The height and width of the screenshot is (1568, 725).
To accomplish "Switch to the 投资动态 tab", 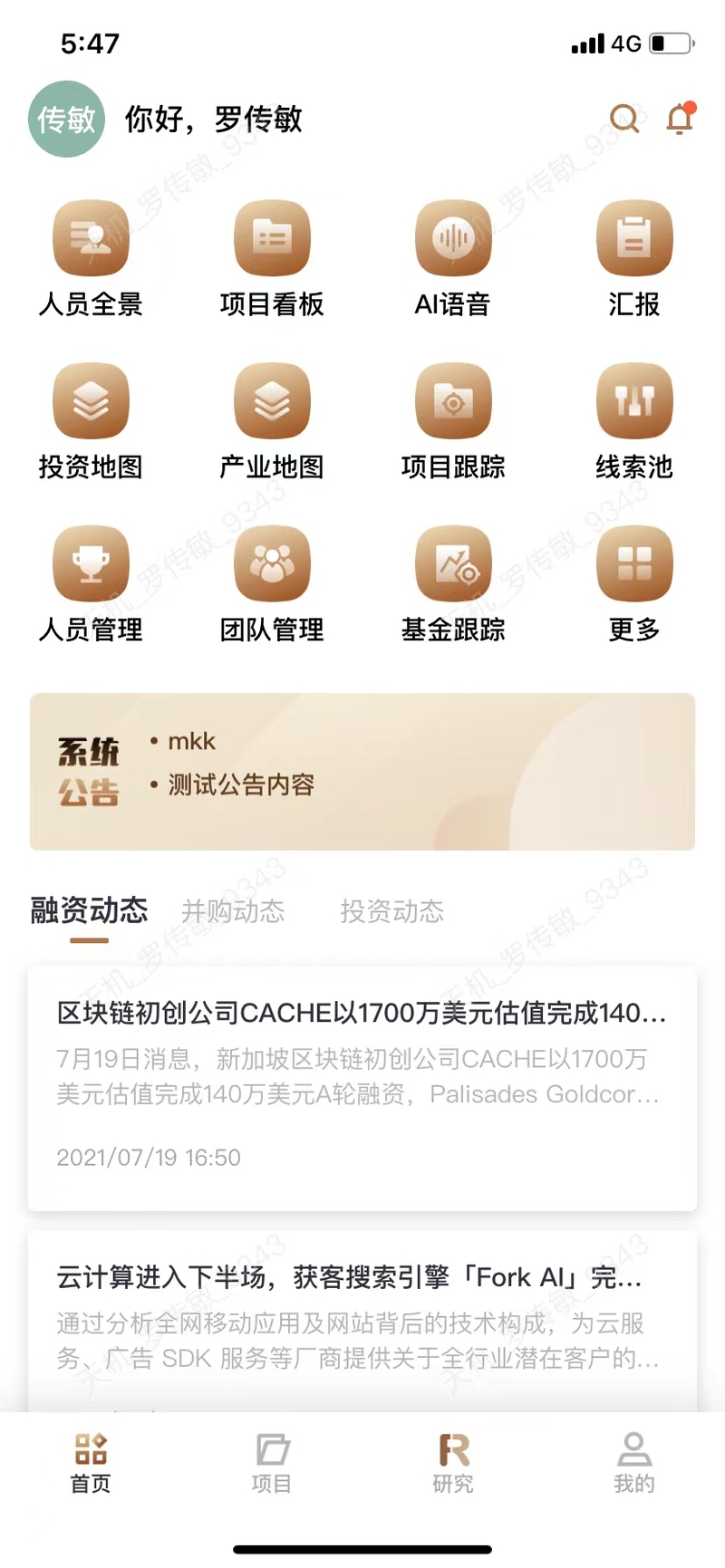I will [x=392, y=911].
